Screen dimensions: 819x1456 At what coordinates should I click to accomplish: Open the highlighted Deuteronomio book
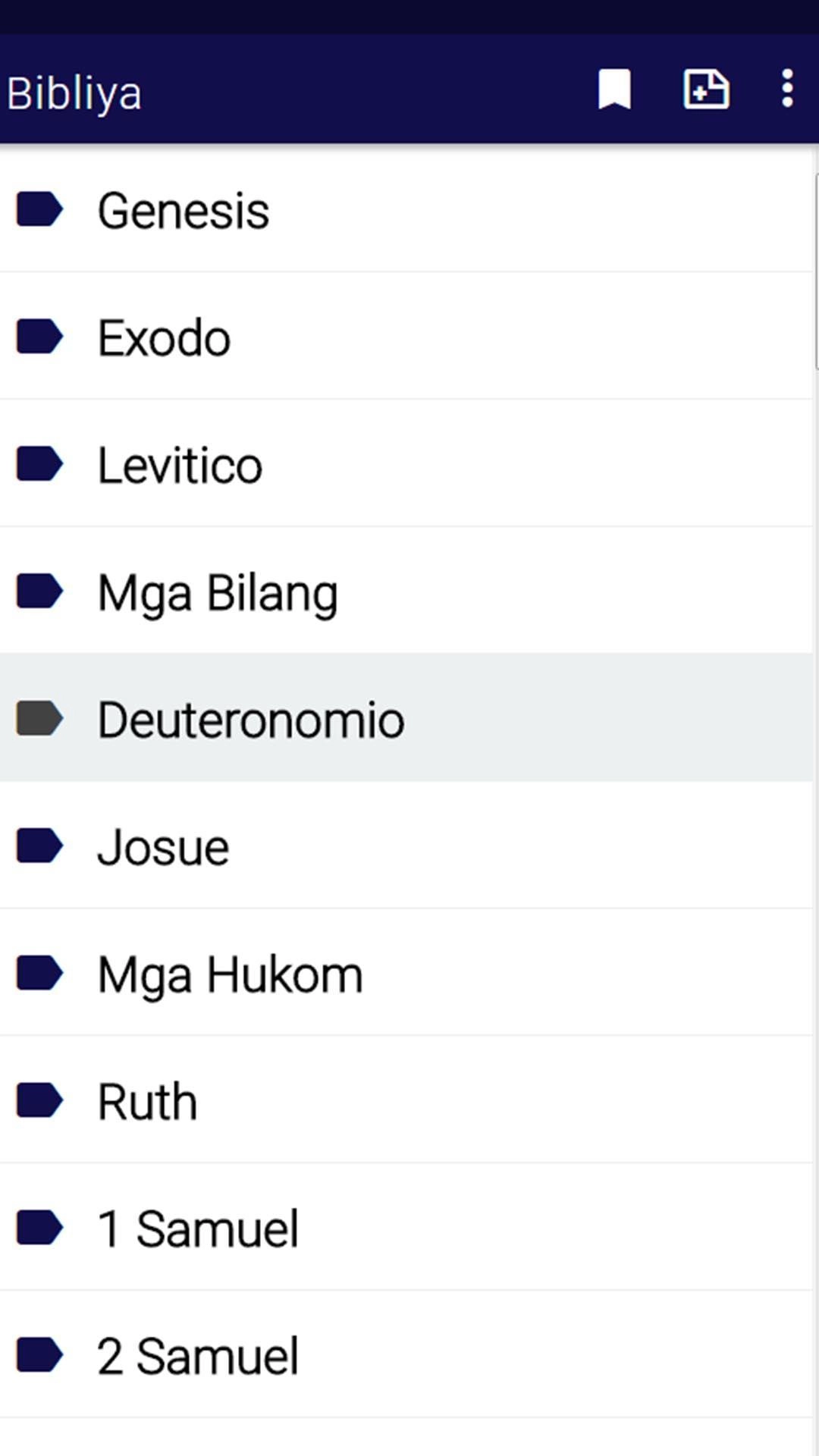click(406, 718)
